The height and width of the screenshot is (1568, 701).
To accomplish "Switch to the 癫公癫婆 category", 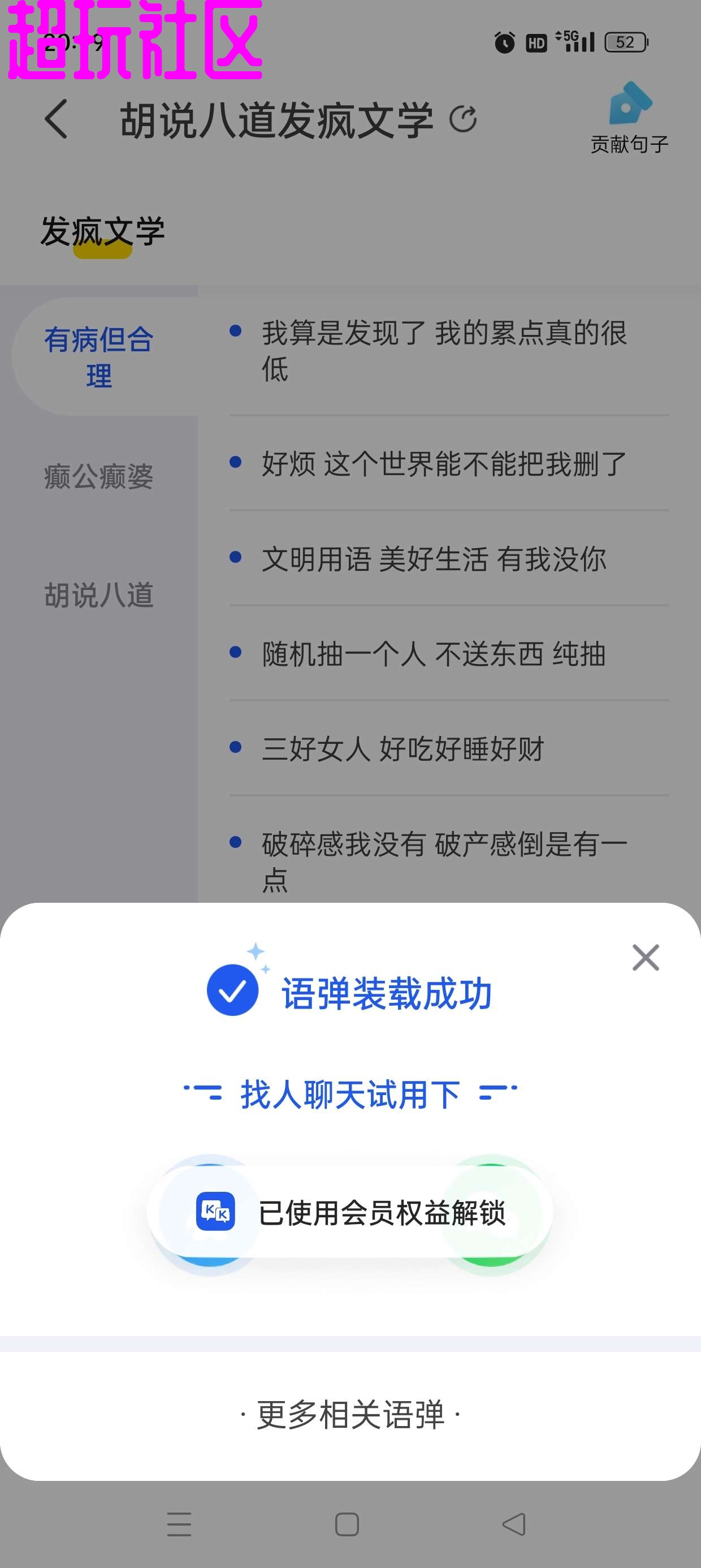I will coord(98,476).
